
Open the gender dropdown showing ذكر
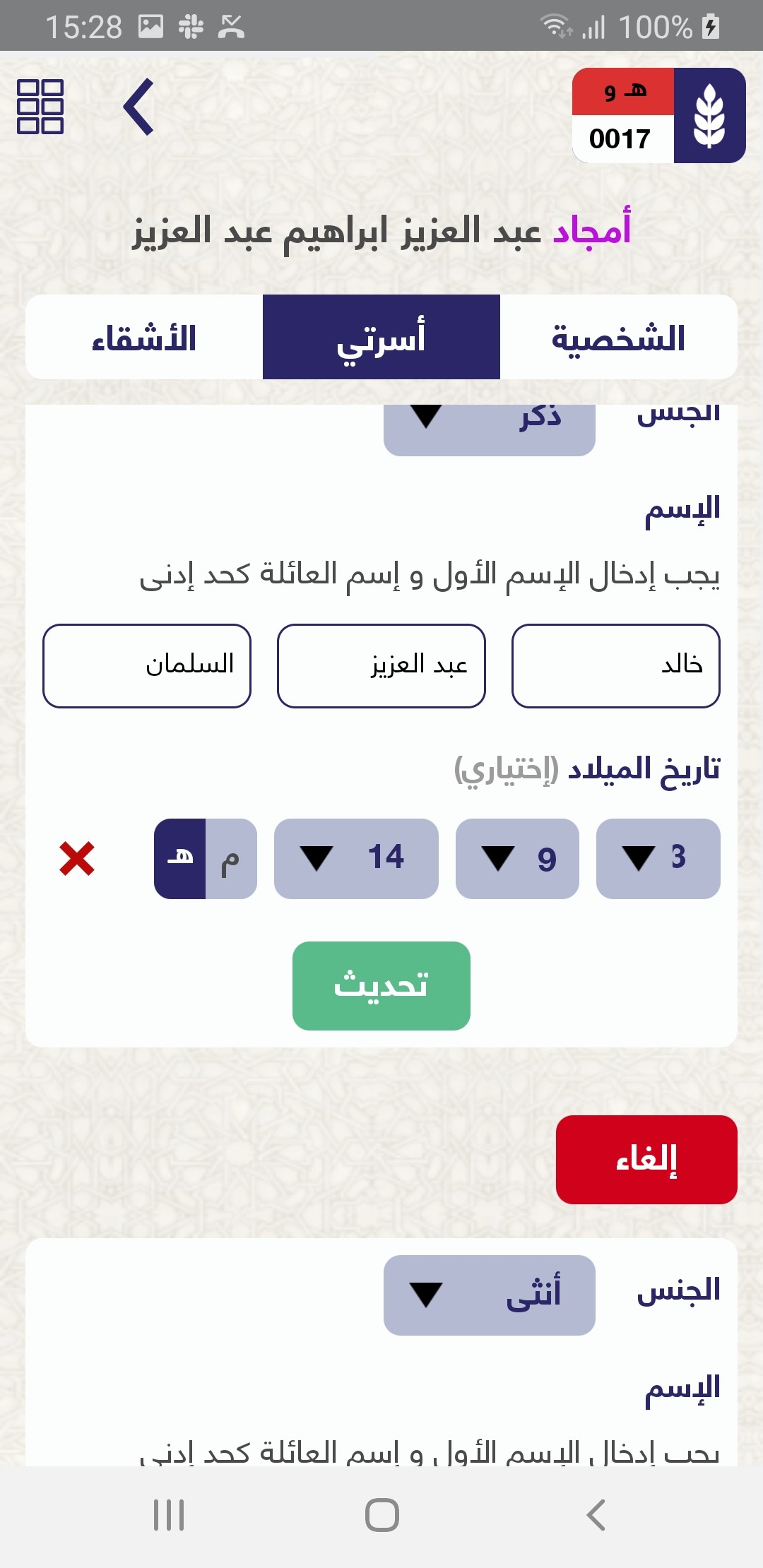490,429
